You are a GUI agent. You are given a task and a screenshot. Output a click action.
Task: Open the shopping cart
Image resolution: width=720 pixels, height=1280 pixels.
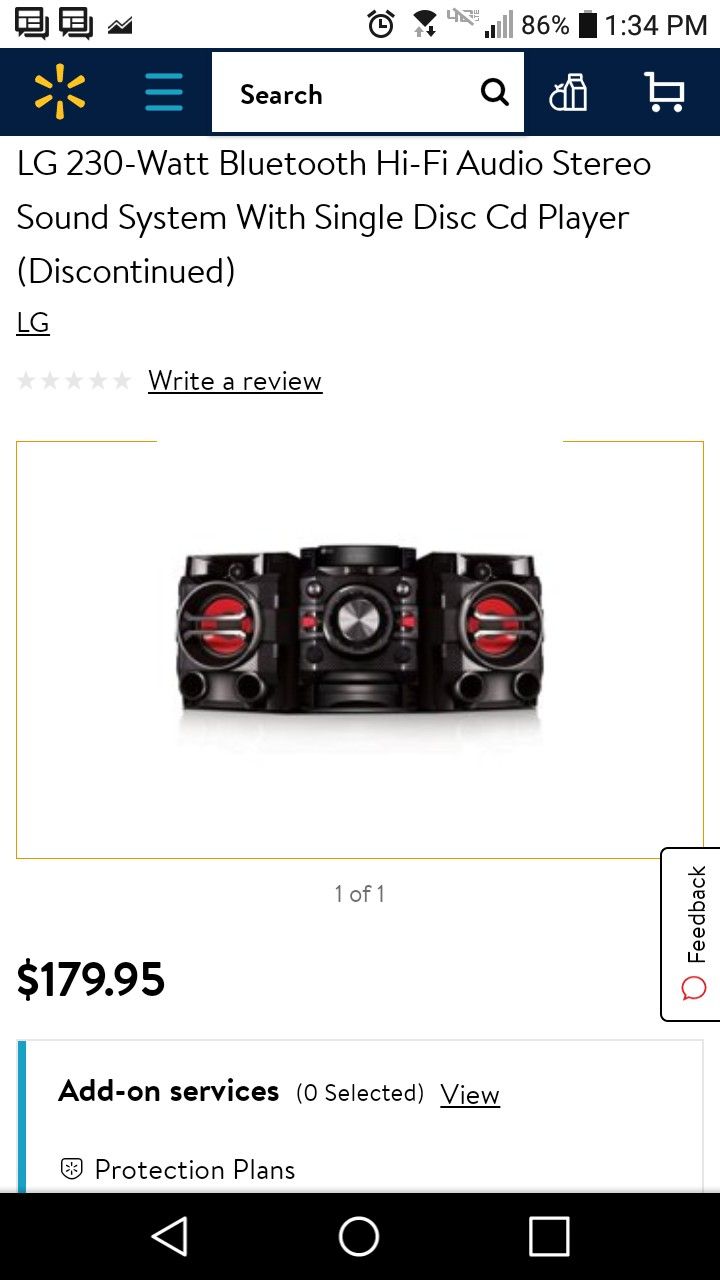coord(664,92)
